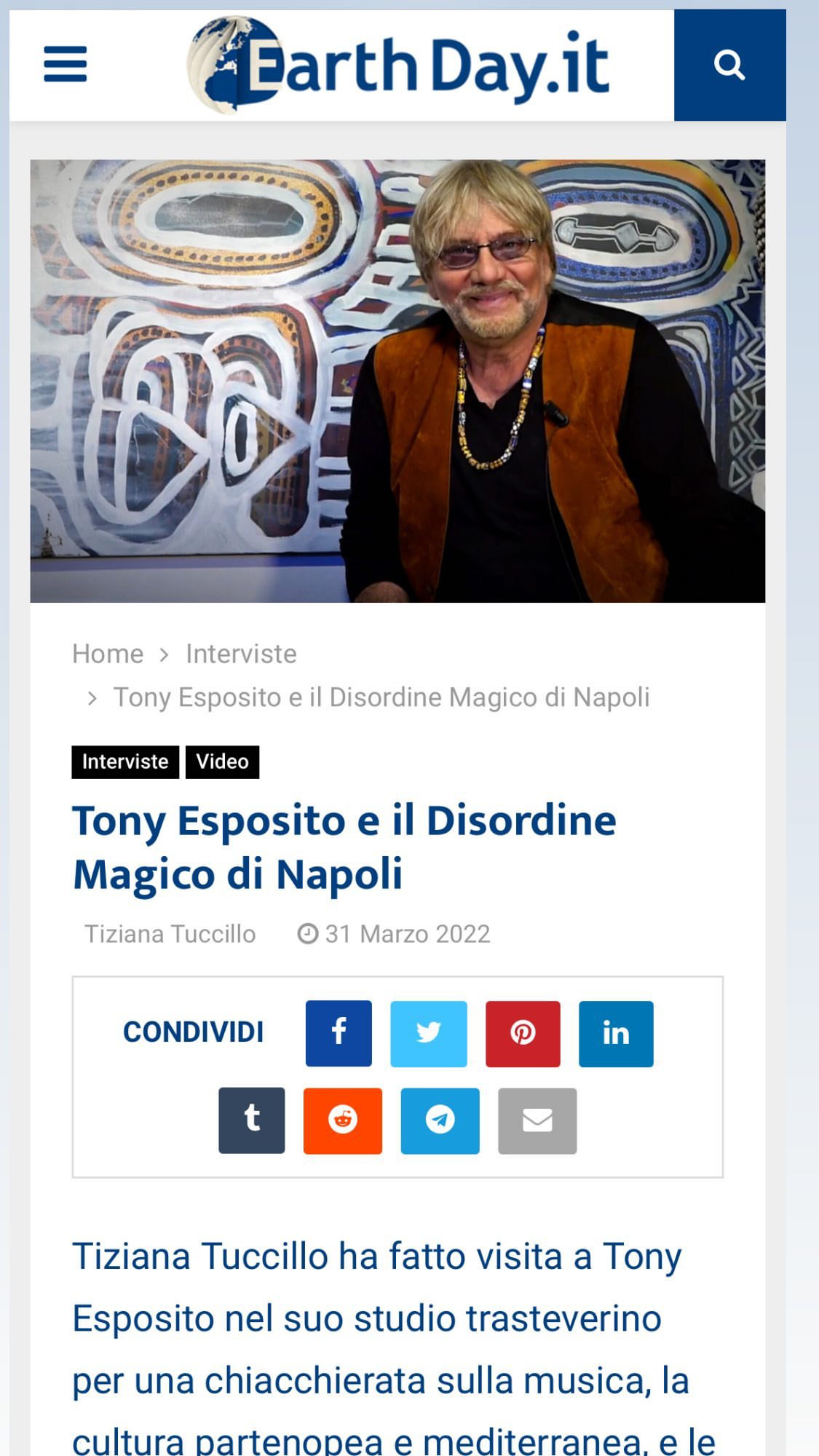Pin the article on Pinterest
Screen dimensions: 819x1456
[523, 1033]
